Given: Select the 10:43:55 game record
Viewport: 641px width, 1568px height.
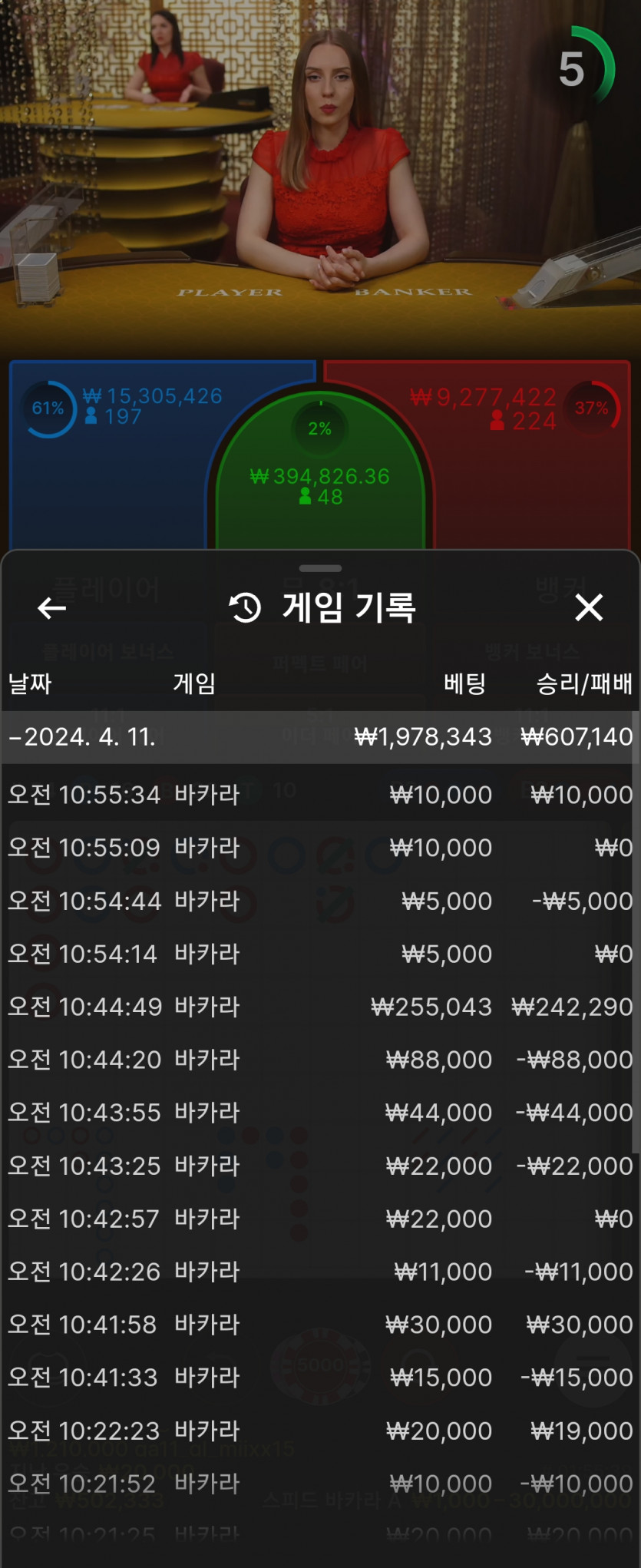Looking at the screenshot, I should [320, 1113].
